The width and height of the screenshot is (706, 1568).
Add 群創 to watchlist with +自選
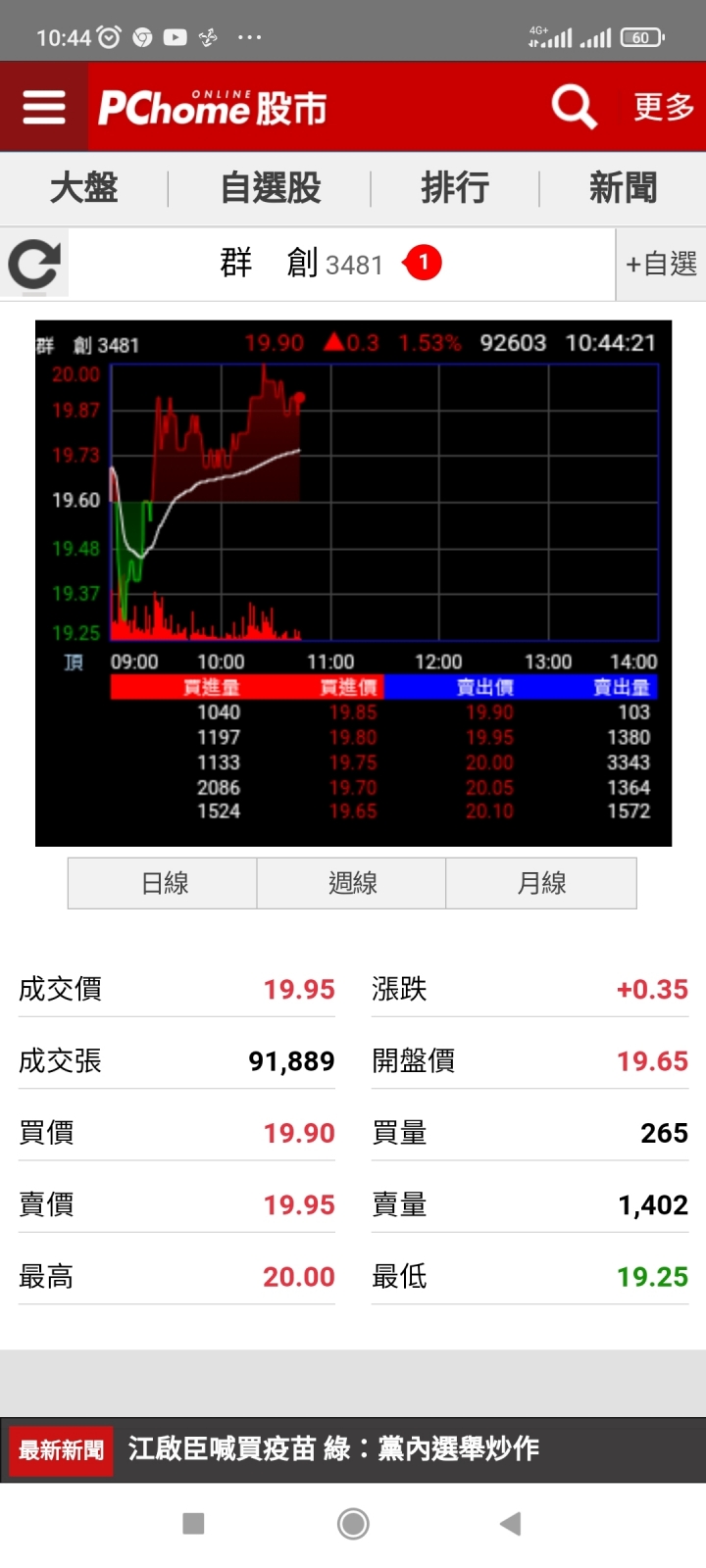point(661,264)
